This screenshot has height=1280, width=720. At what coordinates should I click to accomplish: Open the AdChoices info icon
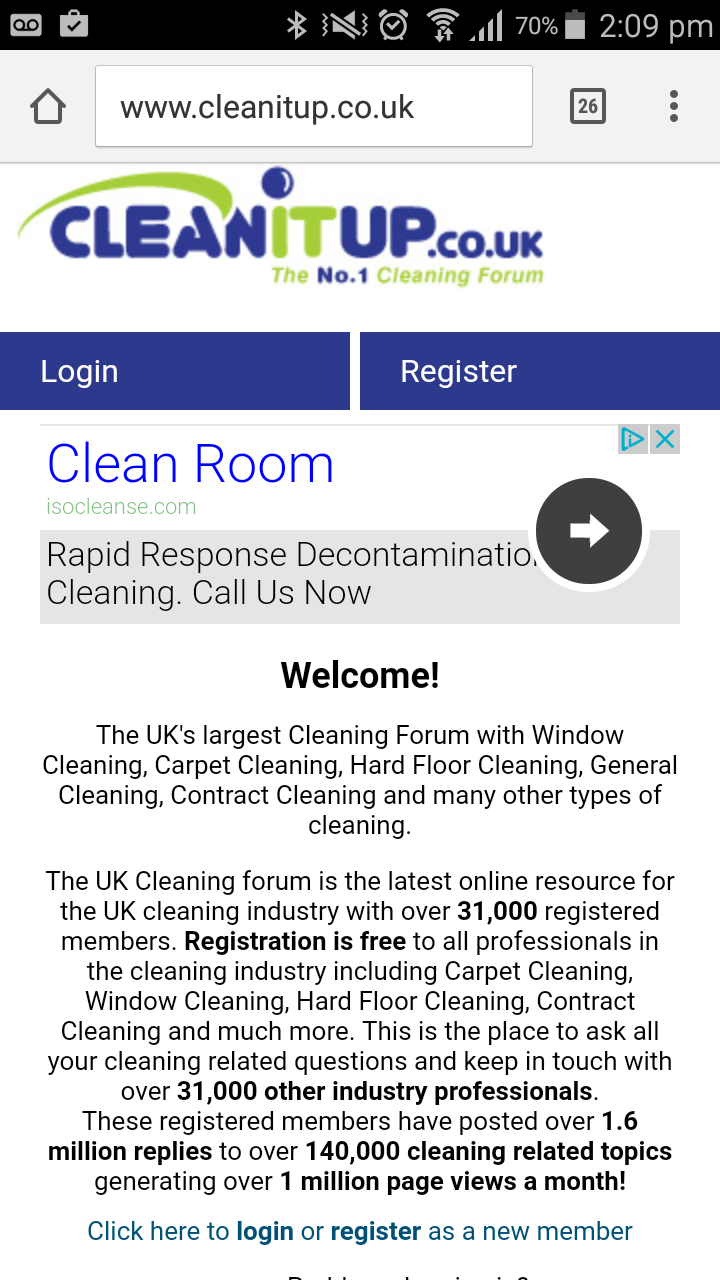pyautogui.click(x=632, y=439)
